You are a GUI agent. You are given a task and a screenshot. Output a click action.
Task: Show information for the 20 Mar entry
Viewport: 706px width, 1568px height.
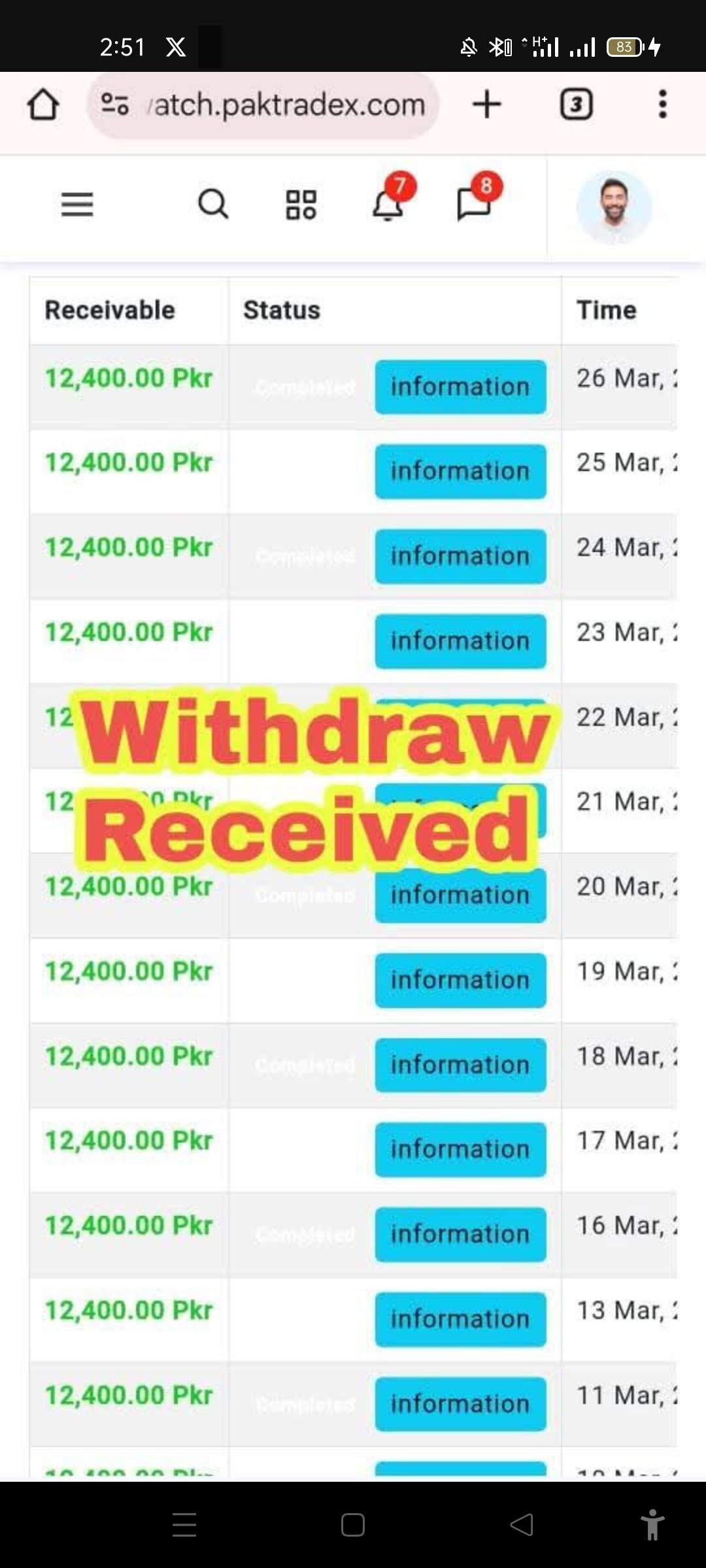[x=460, y=895]
